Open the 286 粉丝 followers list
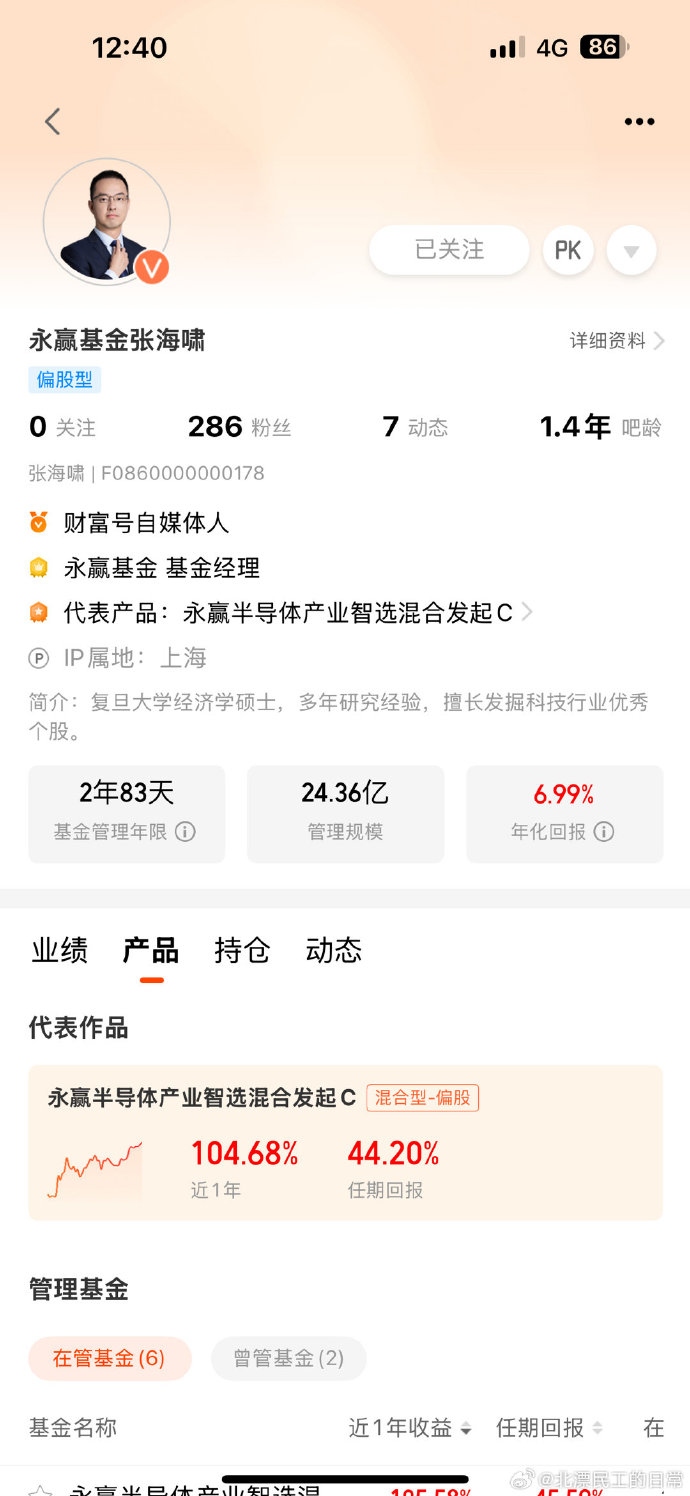The image size is (690, 1496). point(239,427)
